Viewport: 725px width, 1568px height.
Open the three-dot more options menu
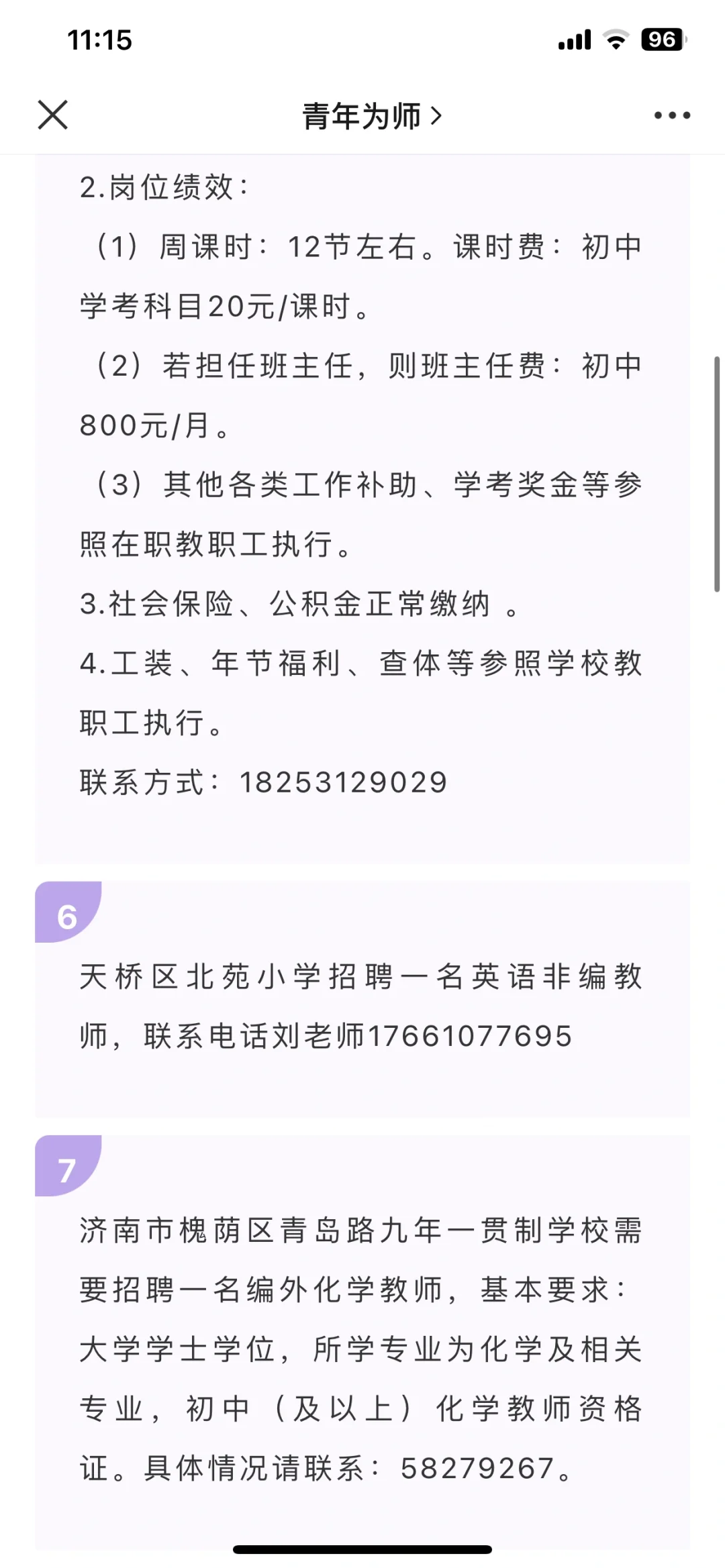pos(672,115)
